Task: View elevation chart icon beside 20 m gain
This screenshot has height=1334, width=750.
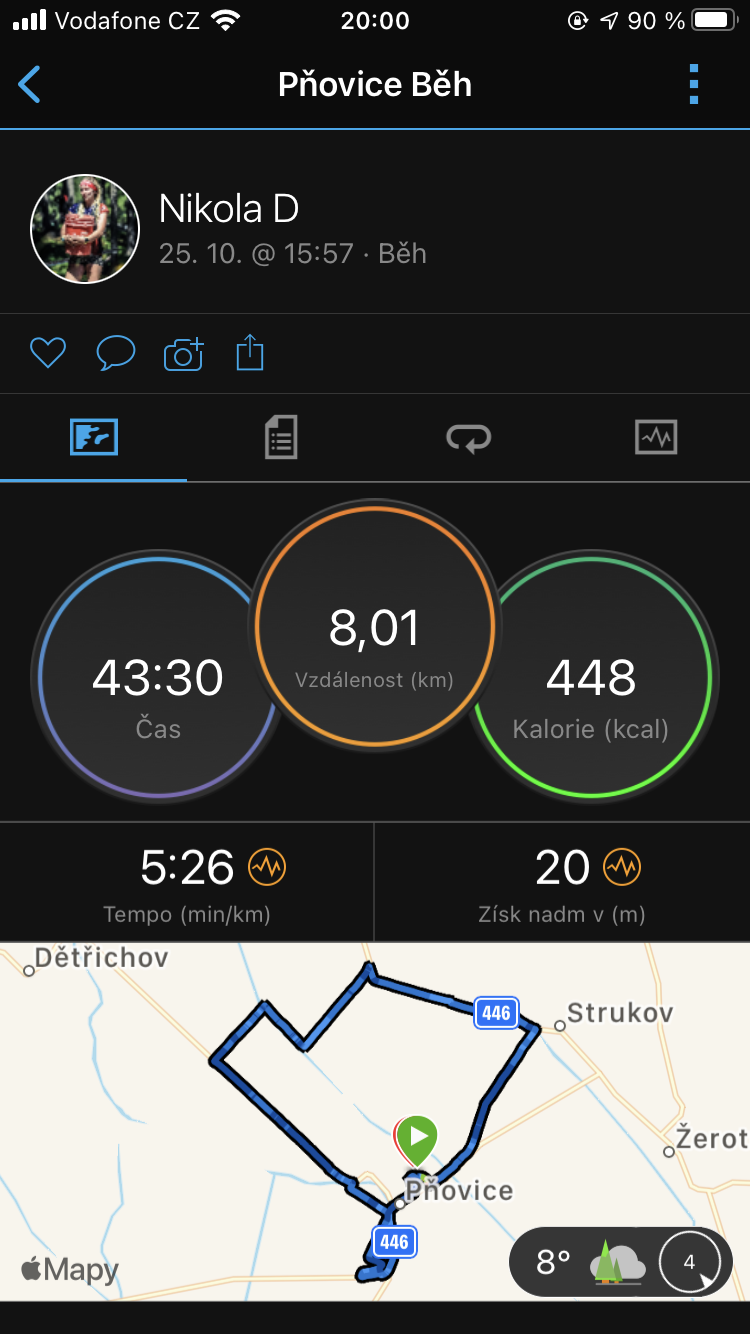Action: pos(622,867)
